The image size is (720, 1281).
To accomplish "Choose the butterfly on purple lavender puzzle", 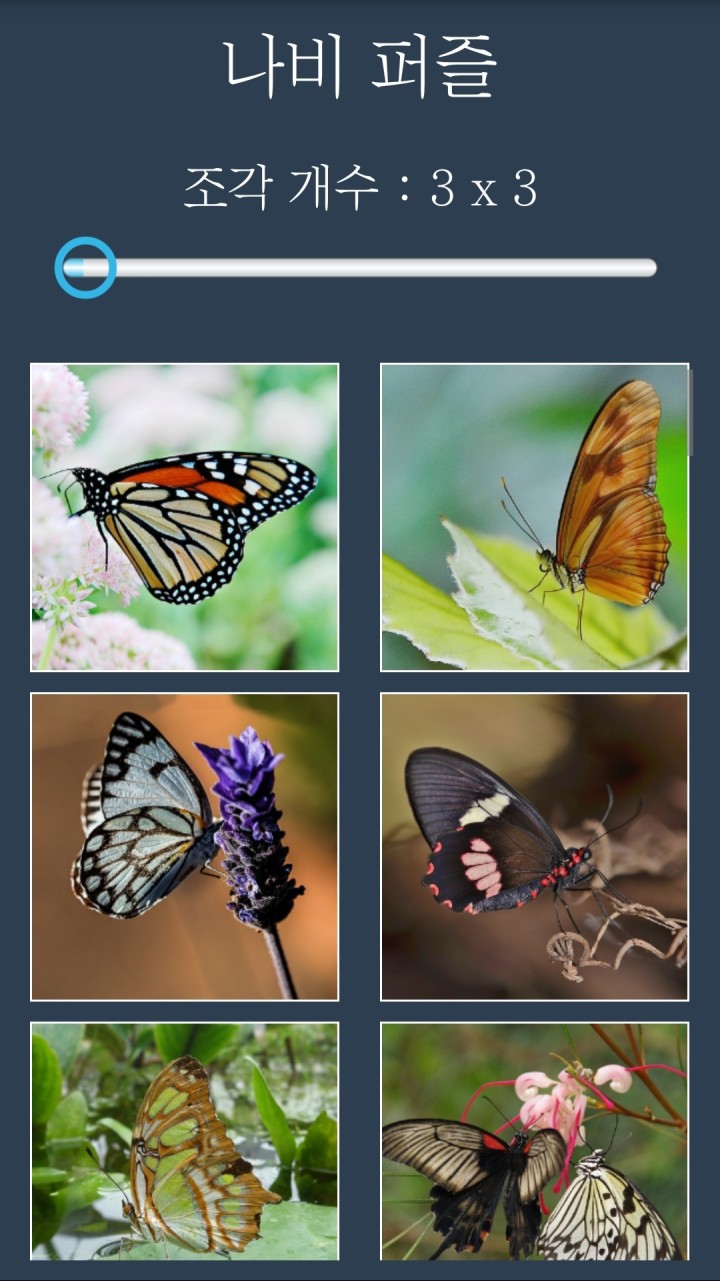I will (185, 846).
